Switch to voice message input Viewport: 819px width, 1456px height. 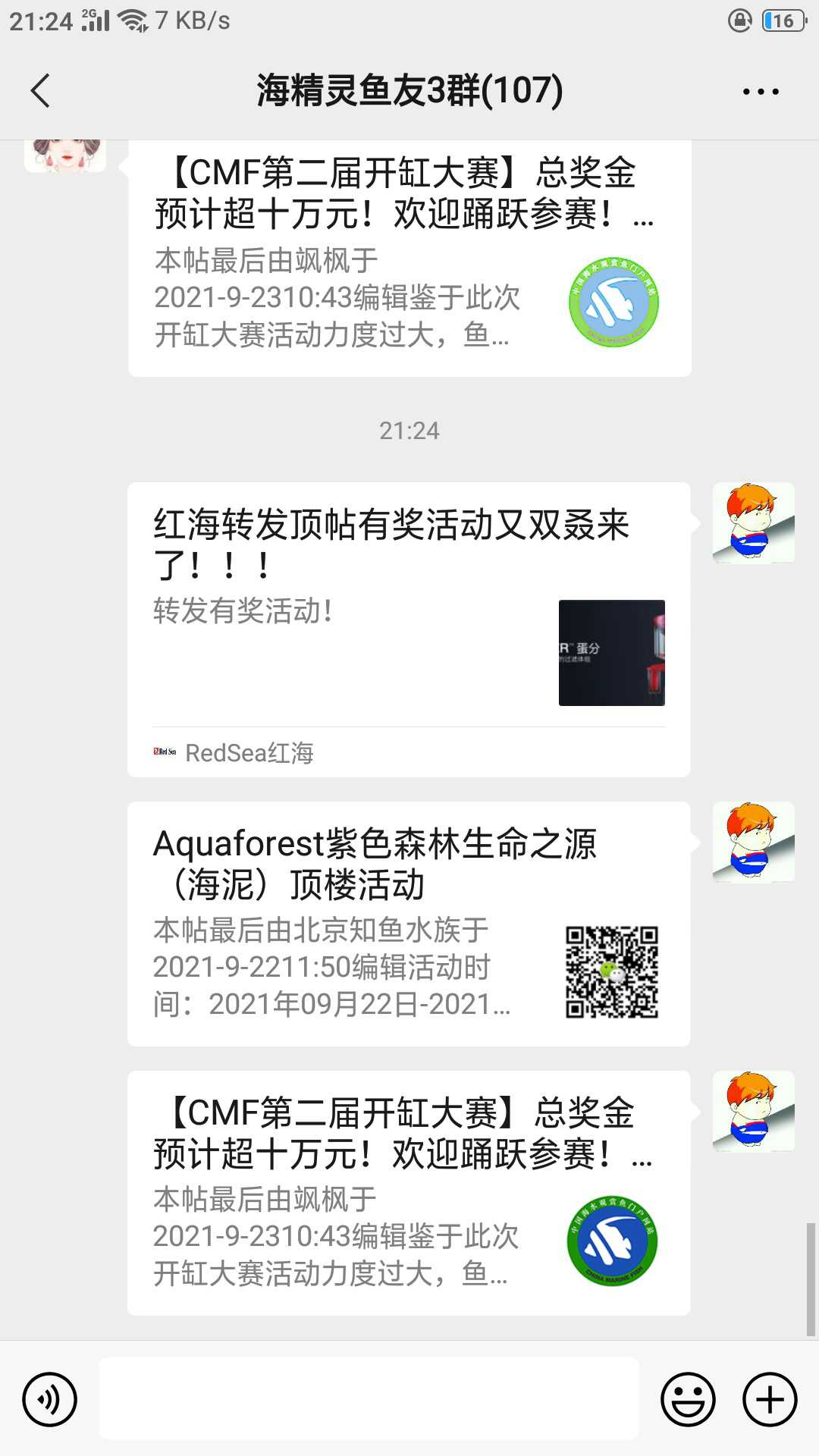[x=50, y=1399]
